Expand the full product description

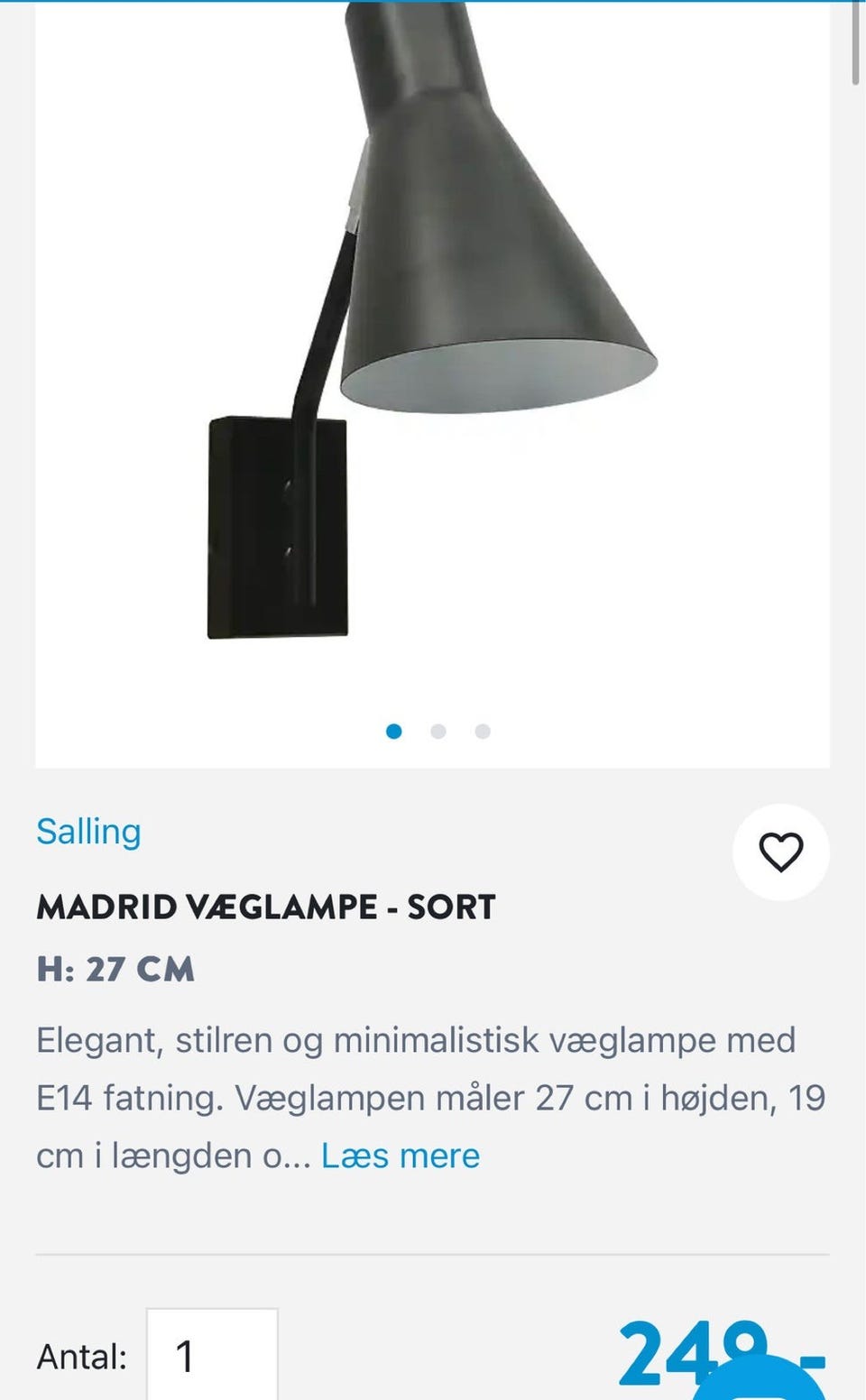[x=400, y=1155]
